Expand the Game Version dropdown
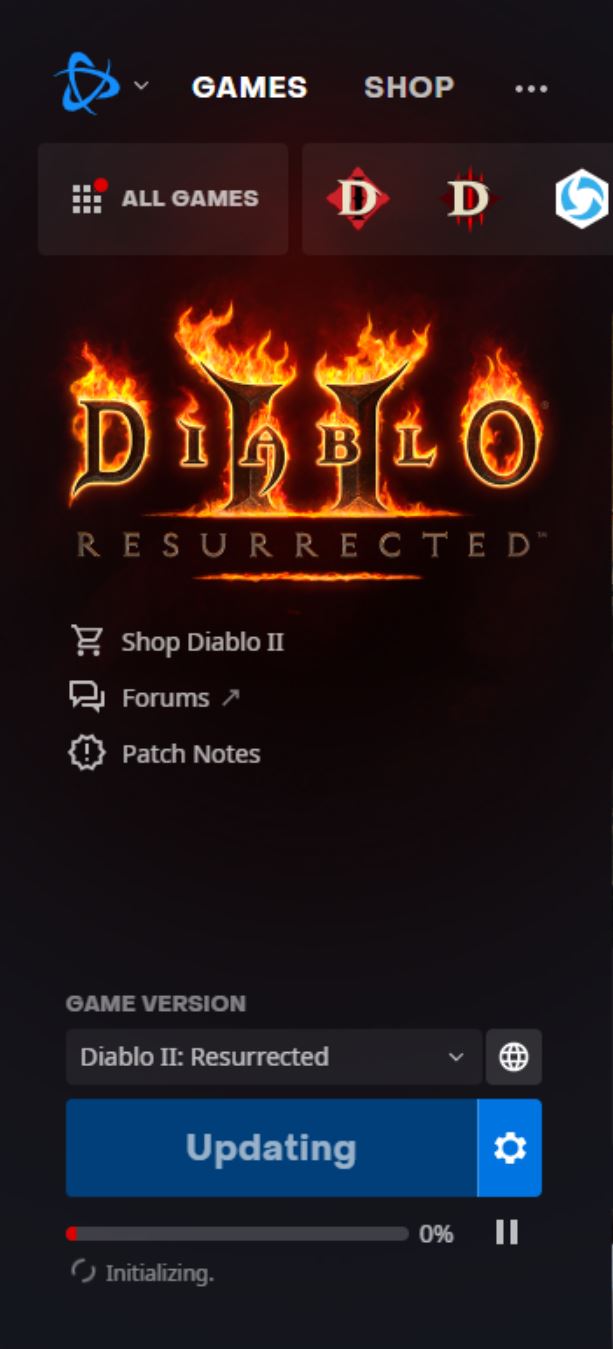This screenshot has width=613, height=1349. [x=273, y=1057]
